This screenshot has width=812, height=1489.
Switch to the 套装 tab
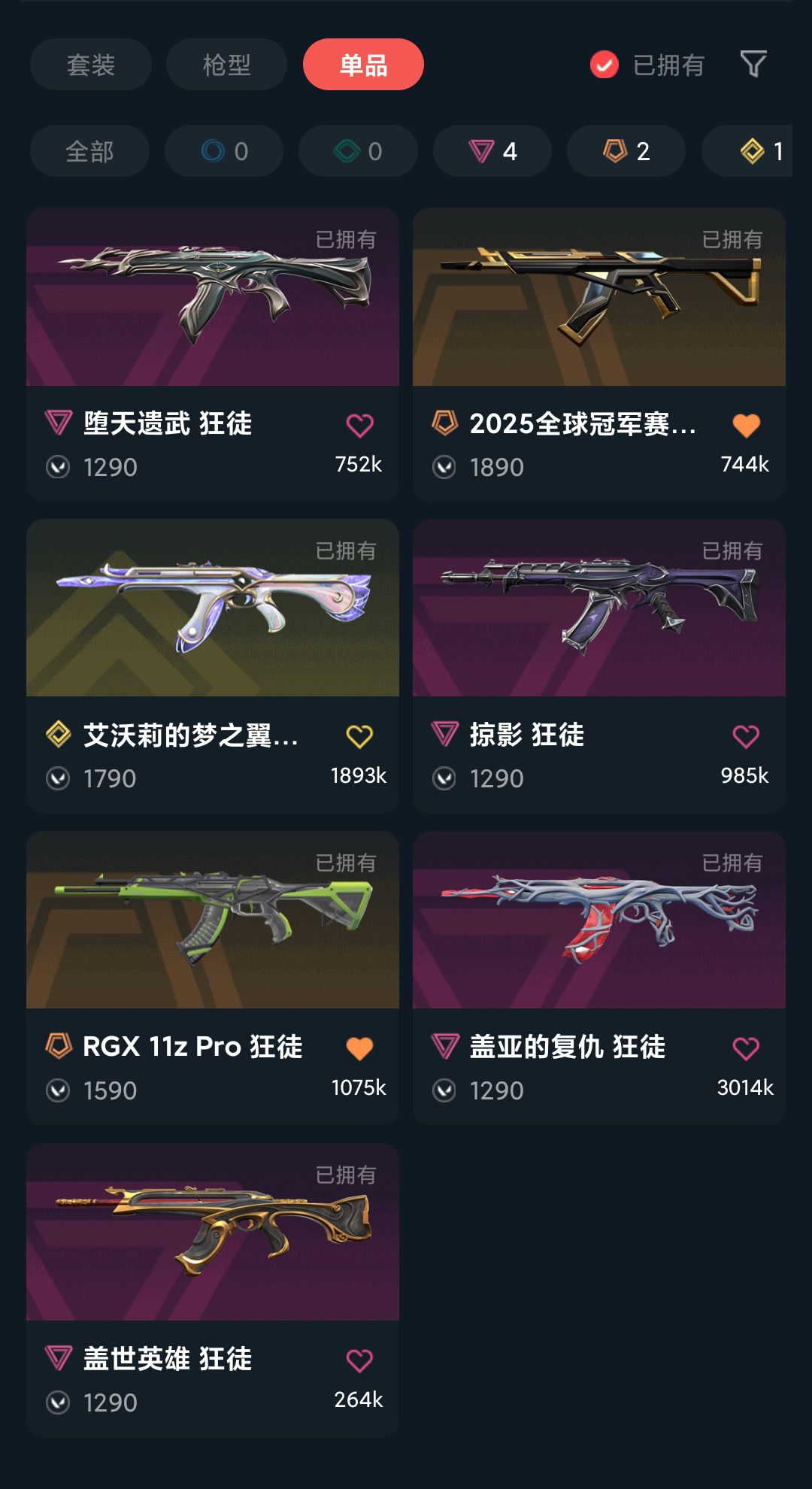point(91,65)
